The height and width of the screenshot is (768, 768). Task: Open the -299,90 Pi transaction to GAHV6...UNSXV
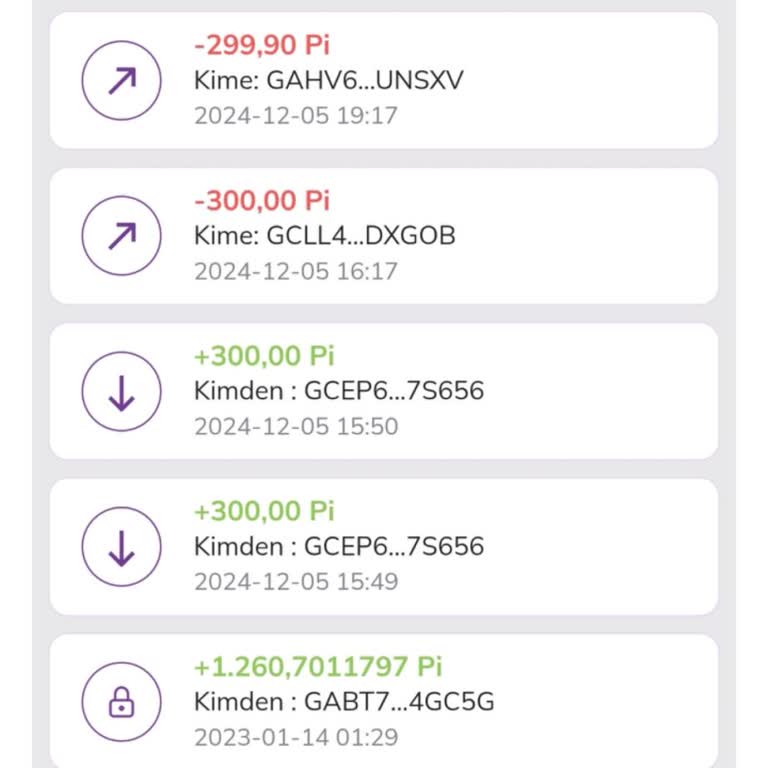384,81
